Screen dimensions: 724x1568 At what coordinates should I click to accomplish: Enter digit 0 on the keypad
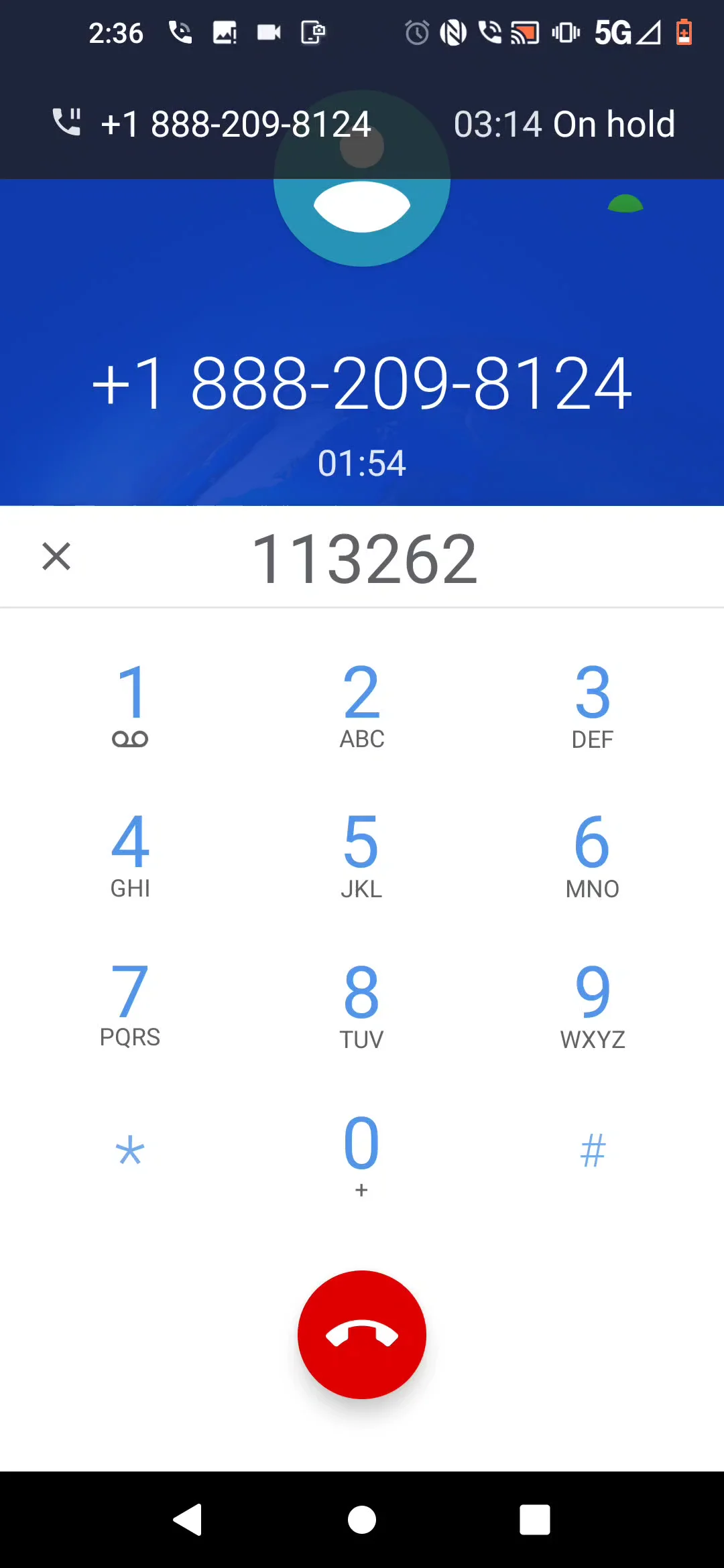click(x=361, y=1153)
